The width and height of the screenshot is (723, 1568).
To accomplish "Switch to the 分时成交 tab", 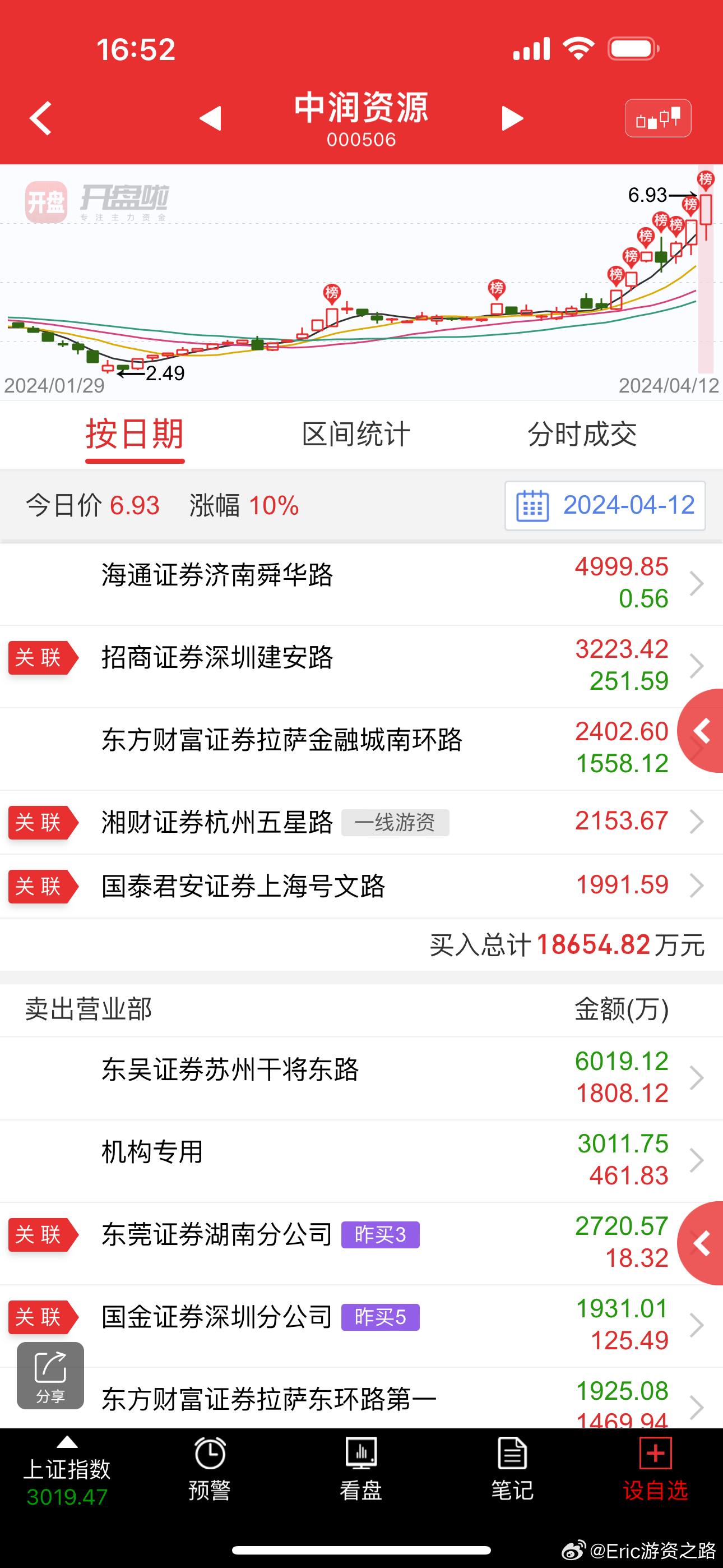I will click(582, 435).
